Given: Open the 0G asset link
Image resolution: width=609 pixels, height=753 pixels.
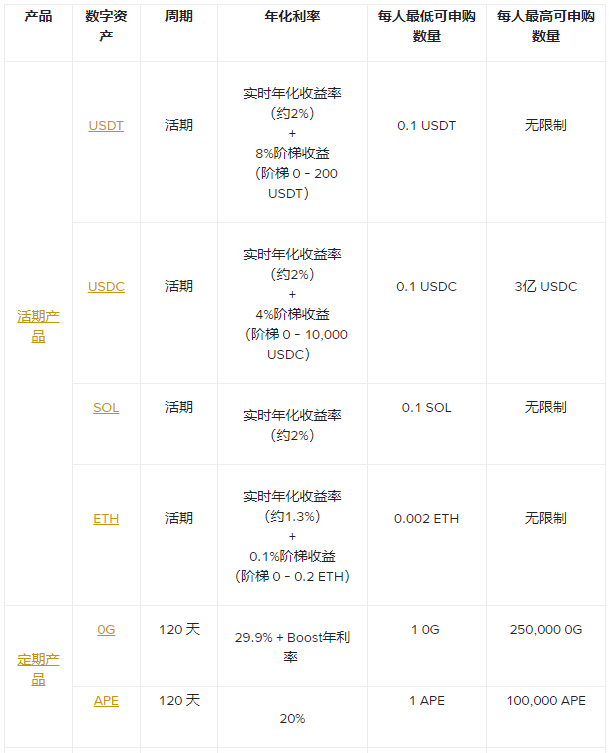Looking at the screenshot, I should pos(106,630).
